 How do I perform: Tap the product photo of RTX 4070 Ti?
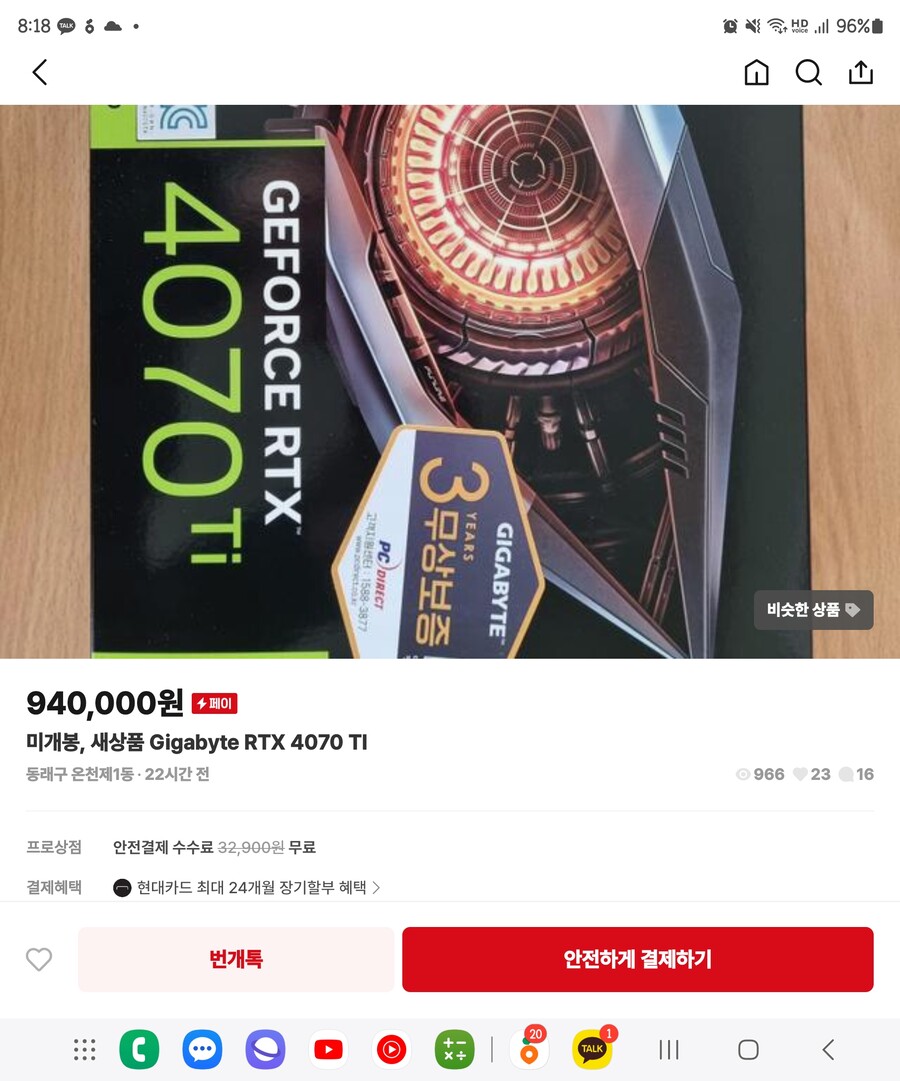pyautogui.click(x=450, y=380)
